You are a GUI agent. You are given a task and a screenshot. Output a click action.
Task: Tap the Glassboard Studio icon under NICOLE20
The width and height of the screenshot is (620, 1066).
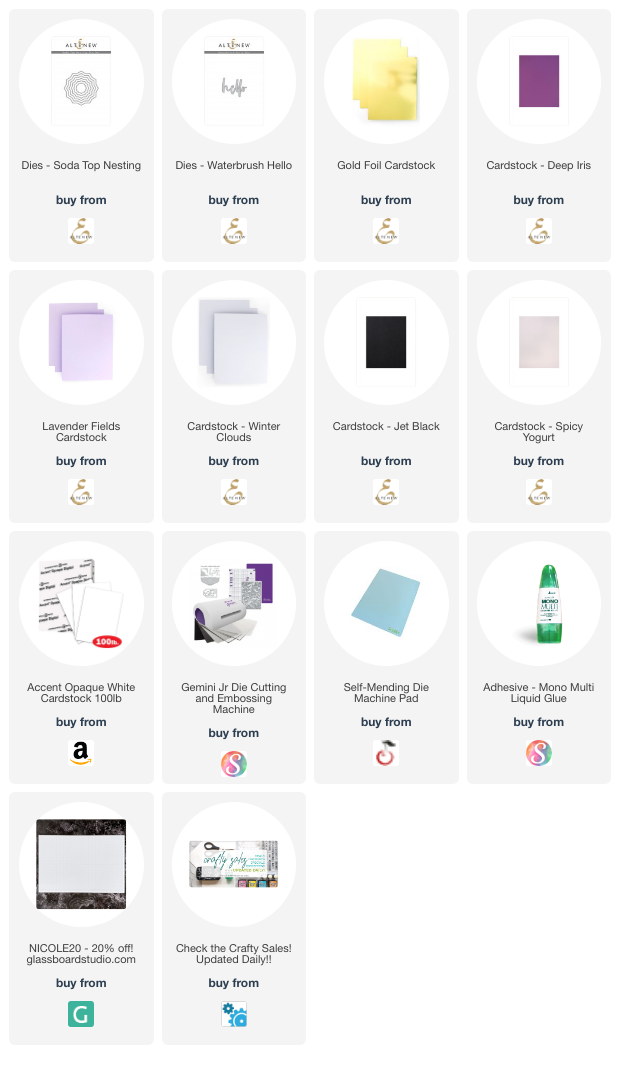(81, 1014)
